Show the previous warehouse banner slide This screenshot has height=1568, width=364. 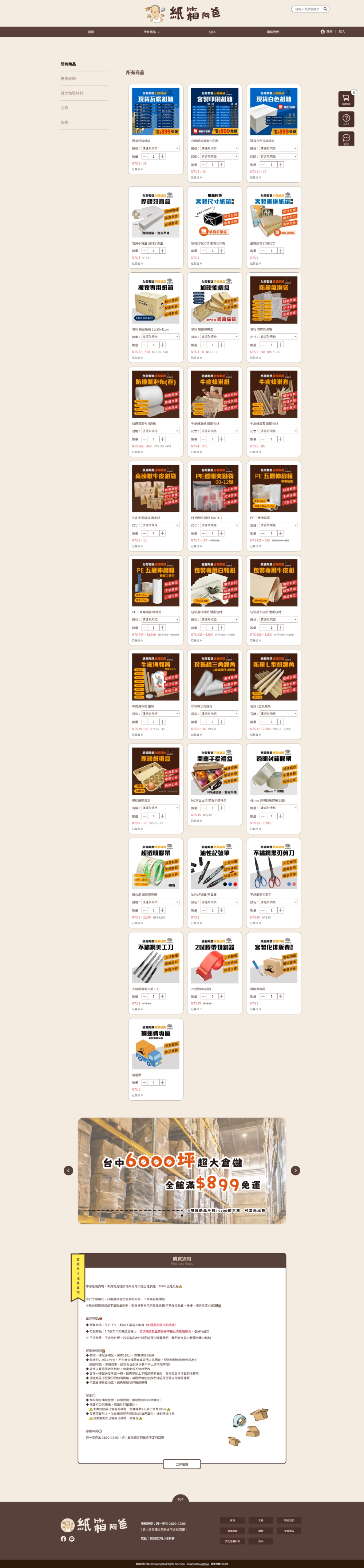[68, 1170]
